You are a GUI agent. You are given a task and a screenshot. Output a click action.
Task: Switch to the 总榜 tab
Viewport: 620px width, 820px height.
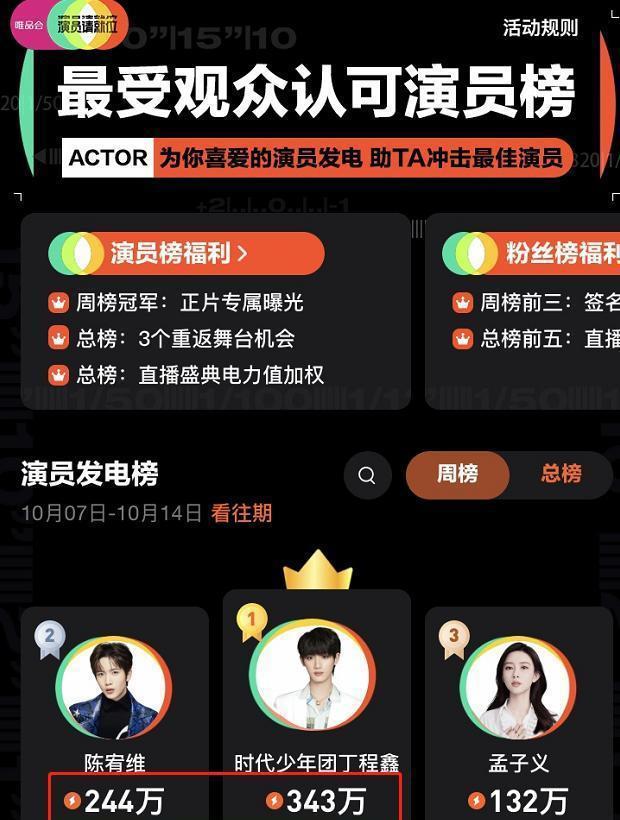561,474
